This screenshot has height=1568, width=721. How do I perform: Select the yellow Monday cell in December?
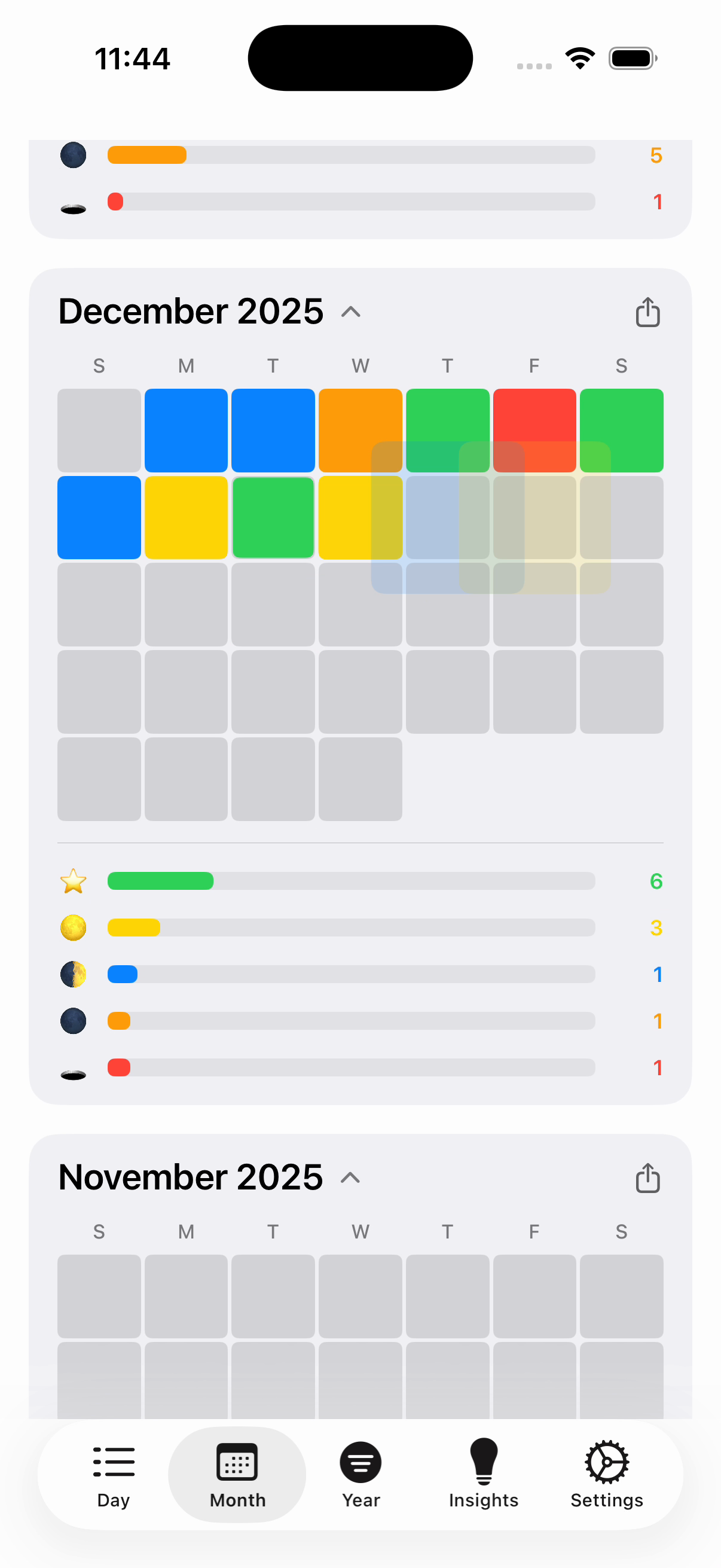(186, 517)
